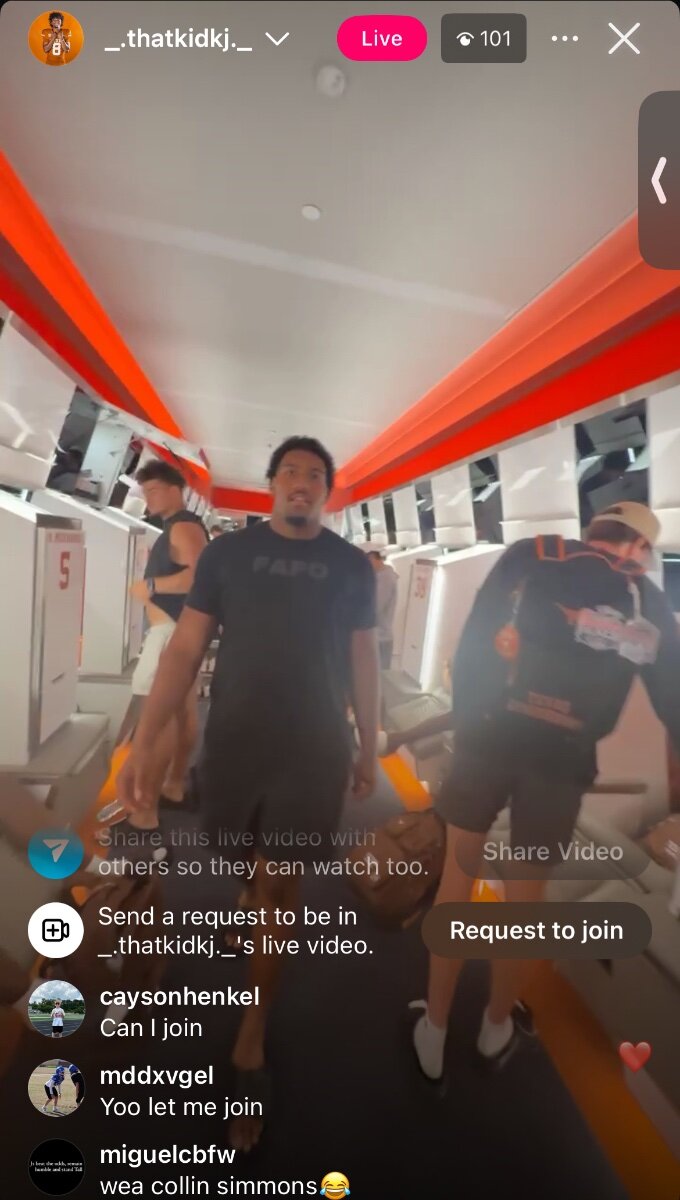Open the side panel arrow handle

[x=659, y=181]
